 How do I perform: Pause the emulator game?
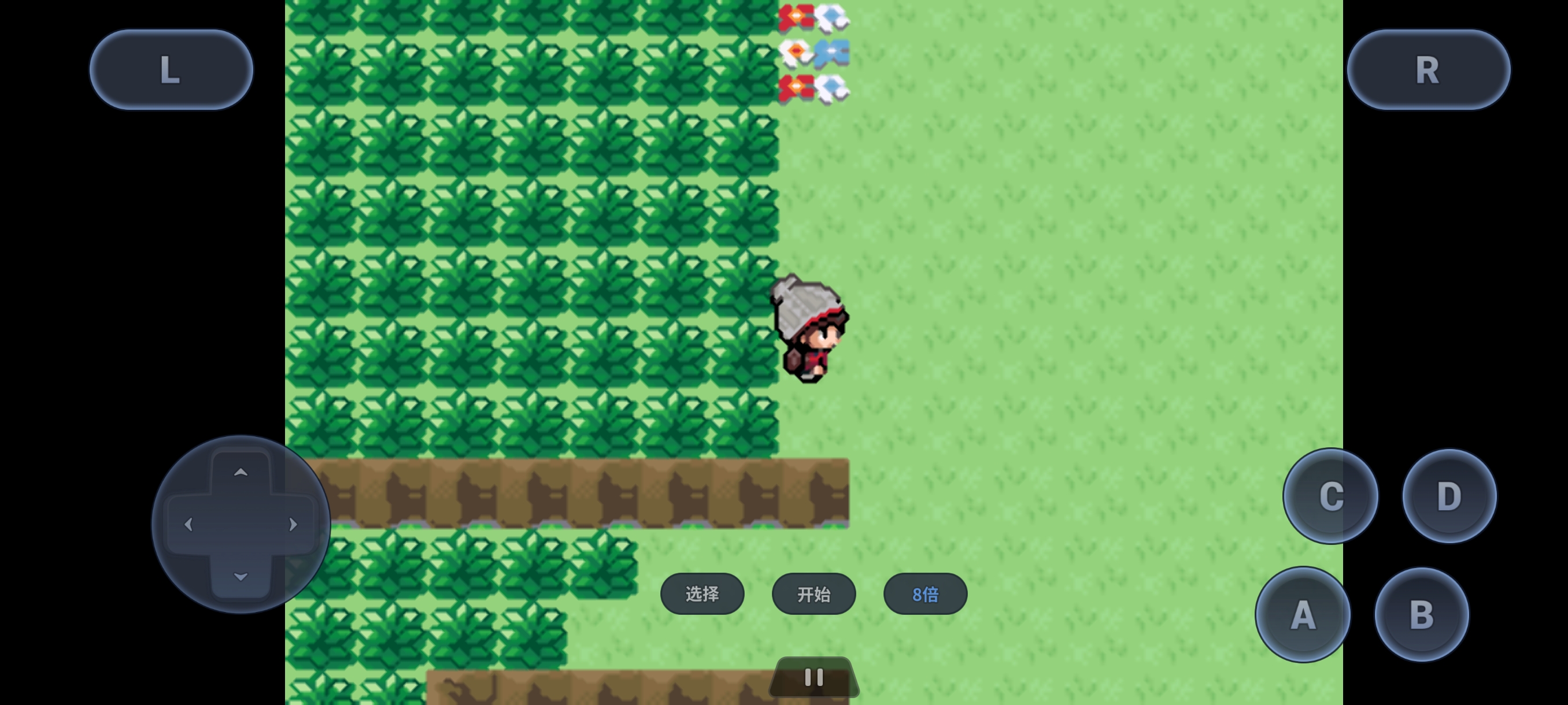814,677
